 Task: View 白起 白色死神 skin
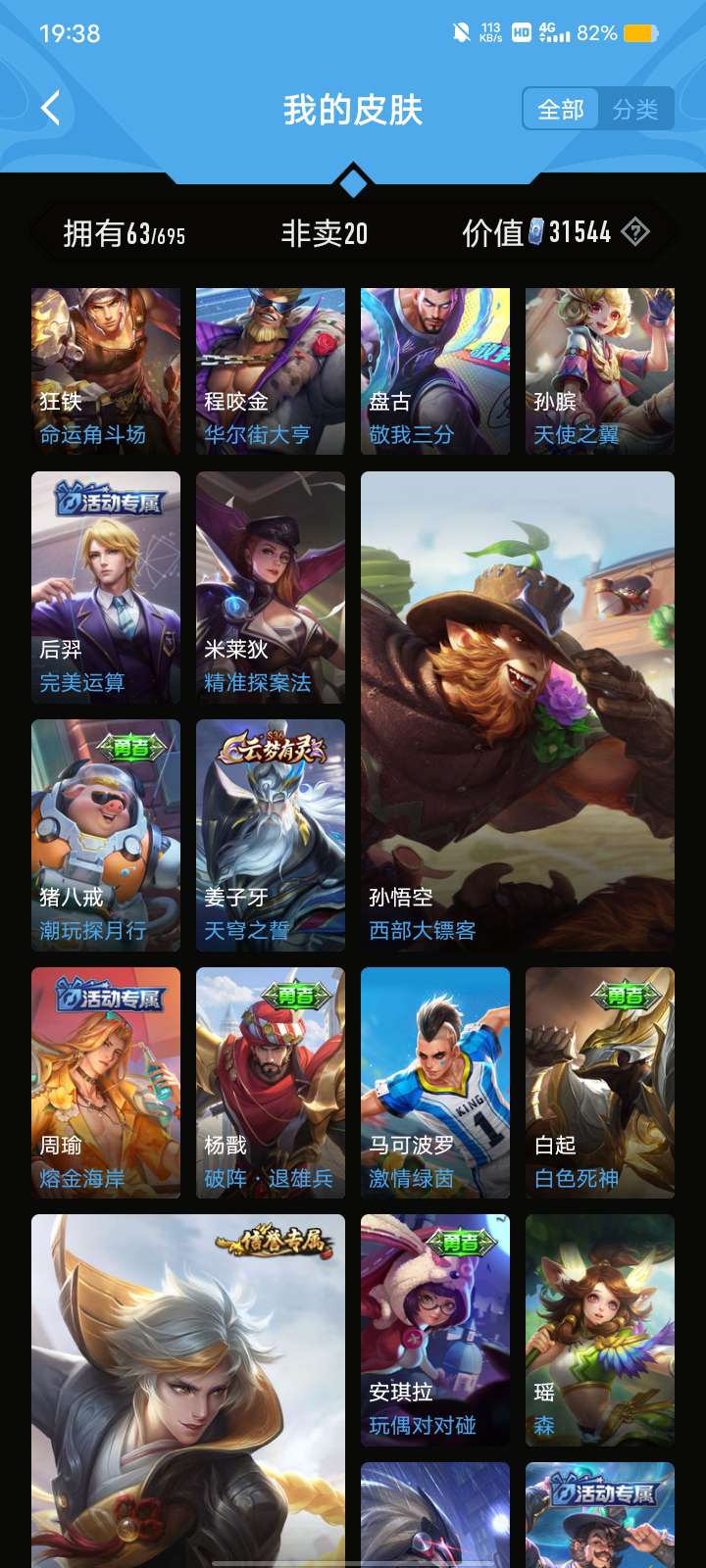point(600,1082)
